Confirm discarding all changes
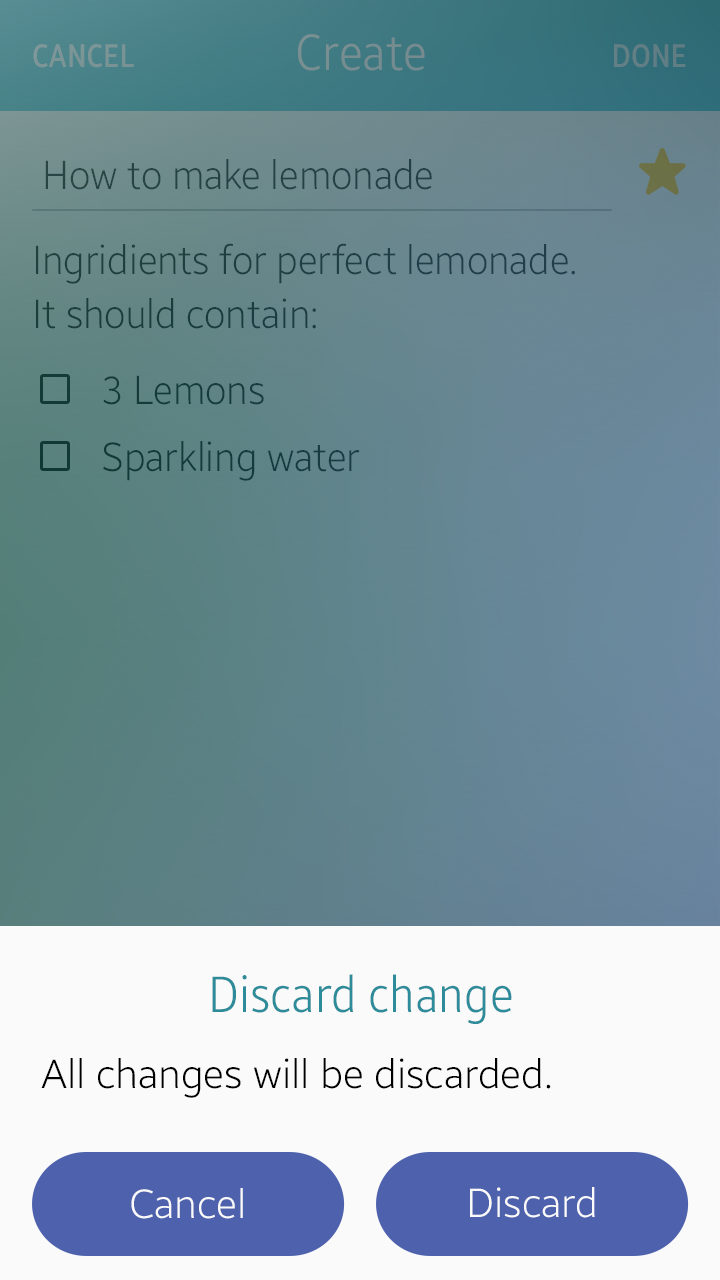Screen dimensions: 720x1280 point(531,1203)
